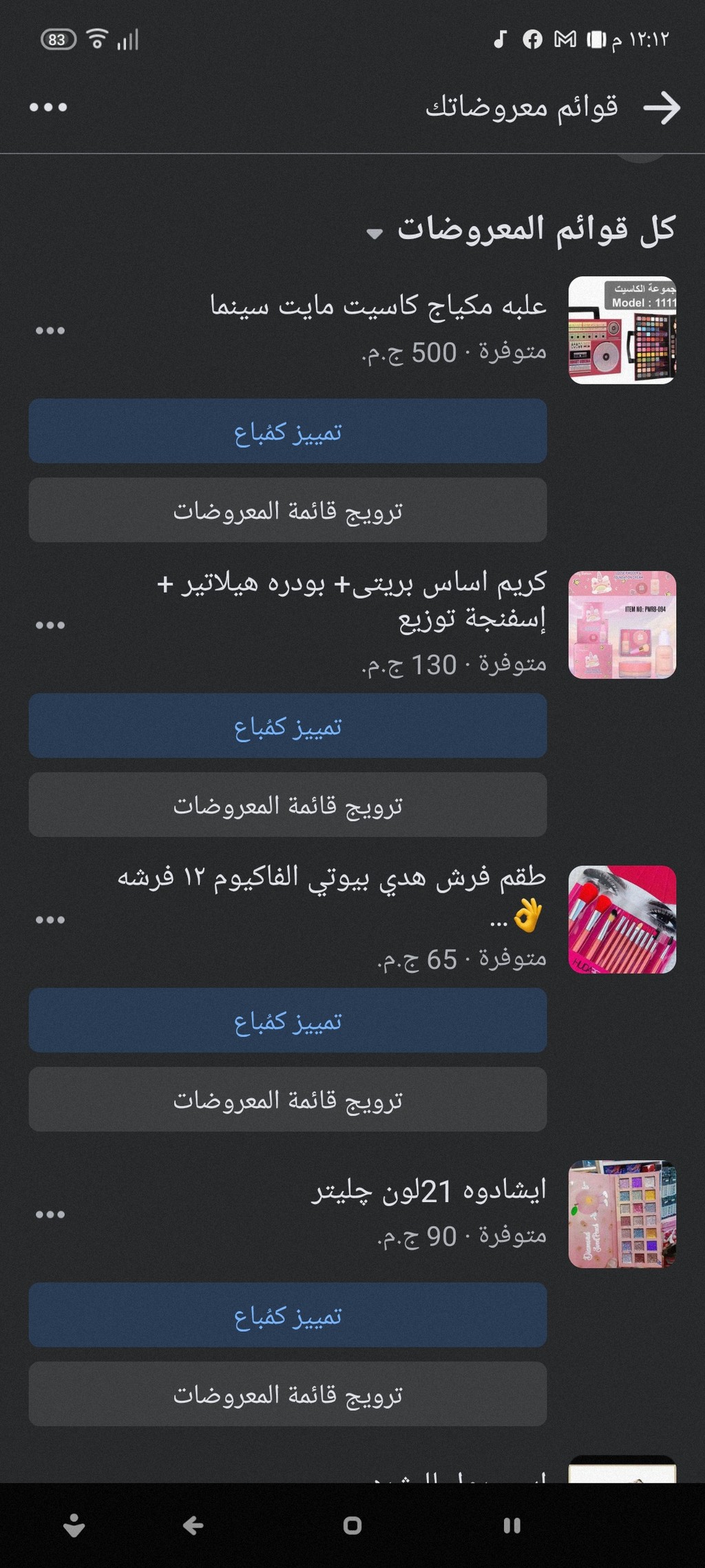Screen dimensions: 705x1568
Task: Mark علبه مكياج كاسيت listing as sold
Action: coord(288,431)
